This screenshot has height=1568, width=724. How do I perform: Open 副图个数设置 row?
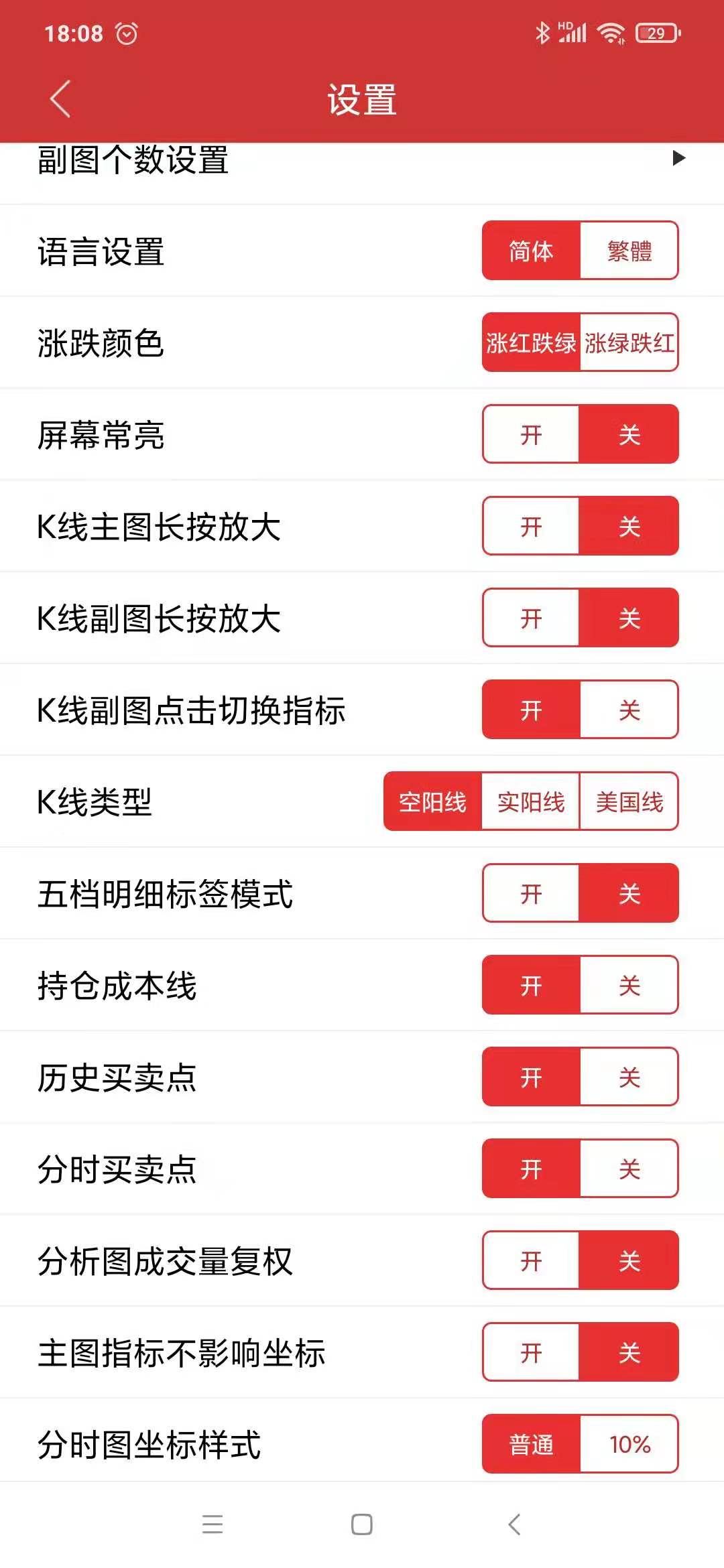(x=362, y=161)
